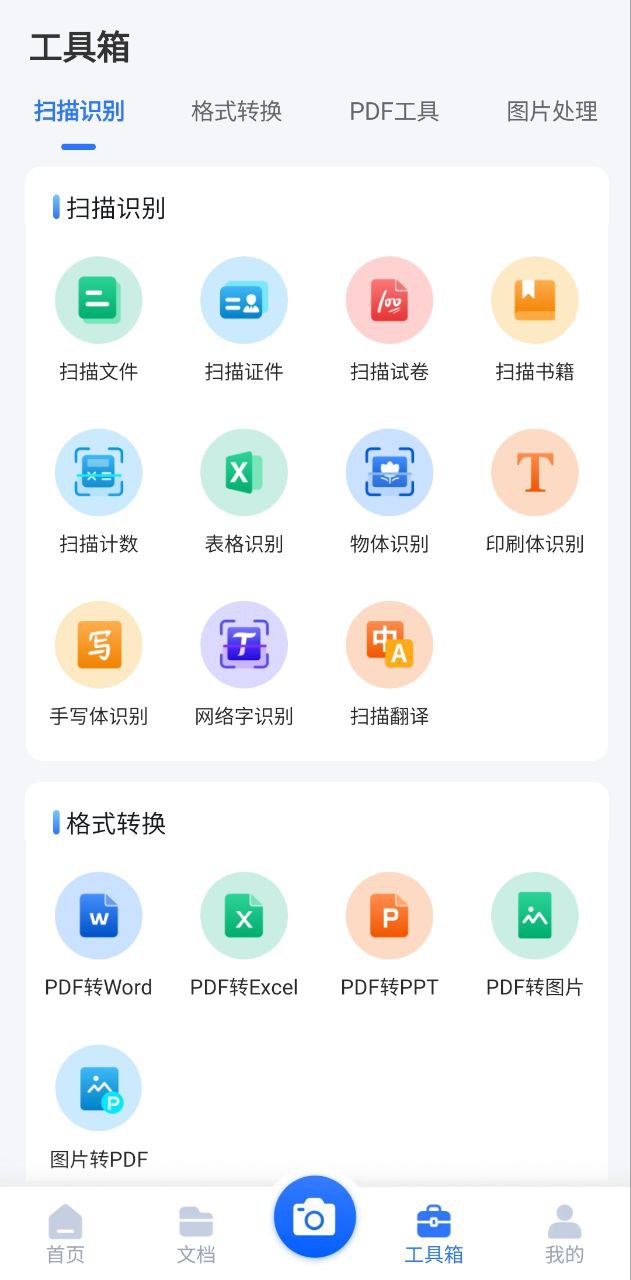
Task: Switch to the 文档 tab
Action: point(196,1234)
